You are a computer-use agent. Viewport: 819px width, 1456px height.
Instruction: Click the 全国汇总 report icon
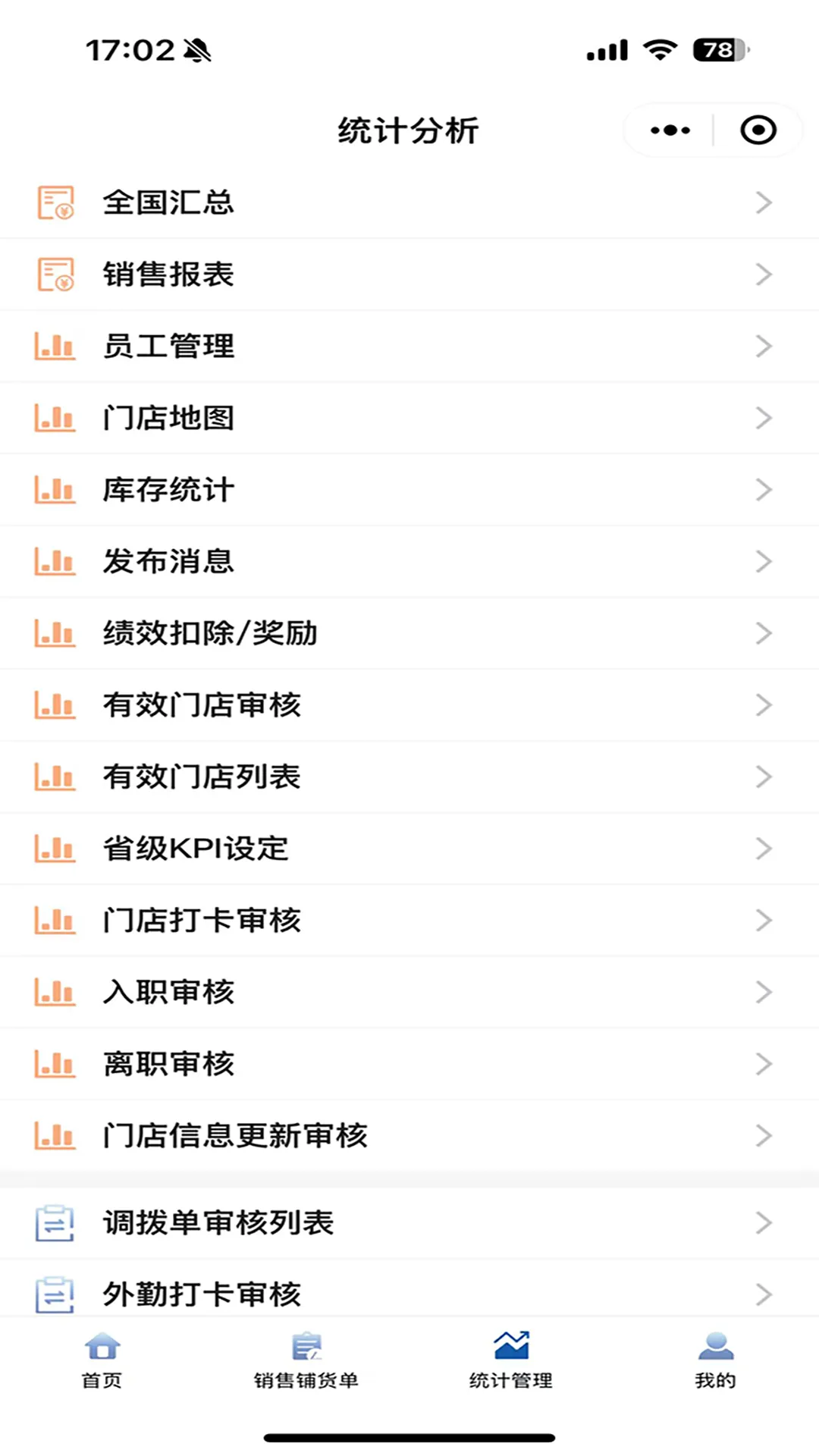pyautogui.click(x=55, y=202)
